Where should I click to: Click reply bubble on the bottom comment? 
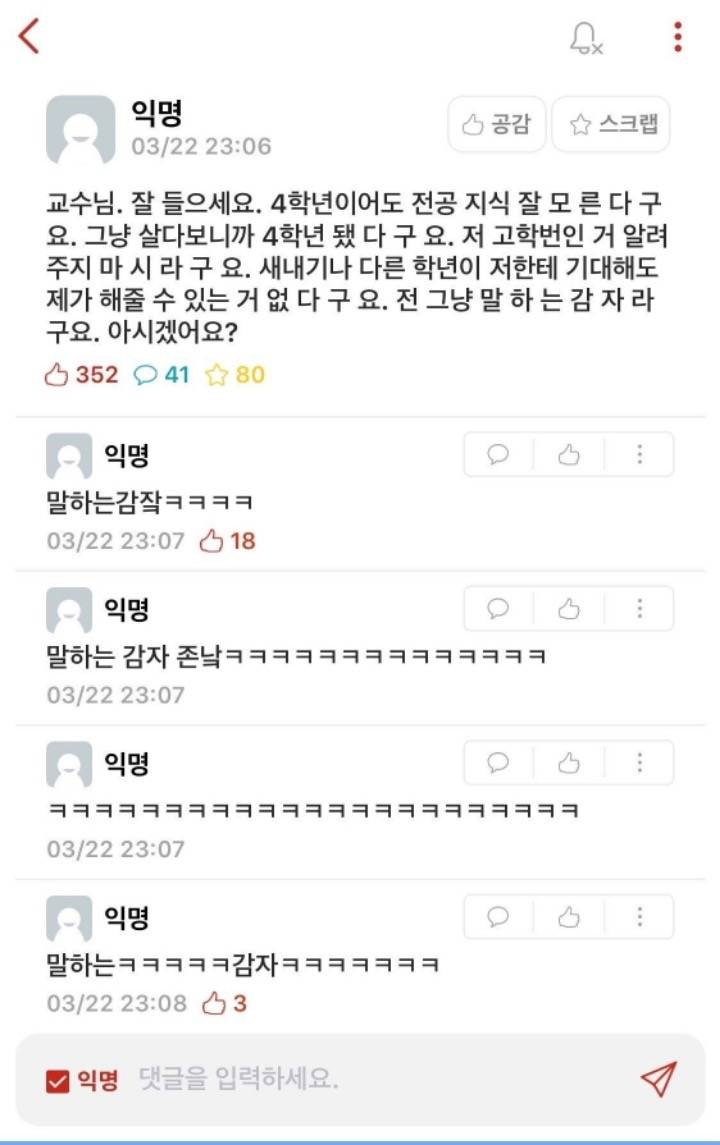tap(497, 915)
